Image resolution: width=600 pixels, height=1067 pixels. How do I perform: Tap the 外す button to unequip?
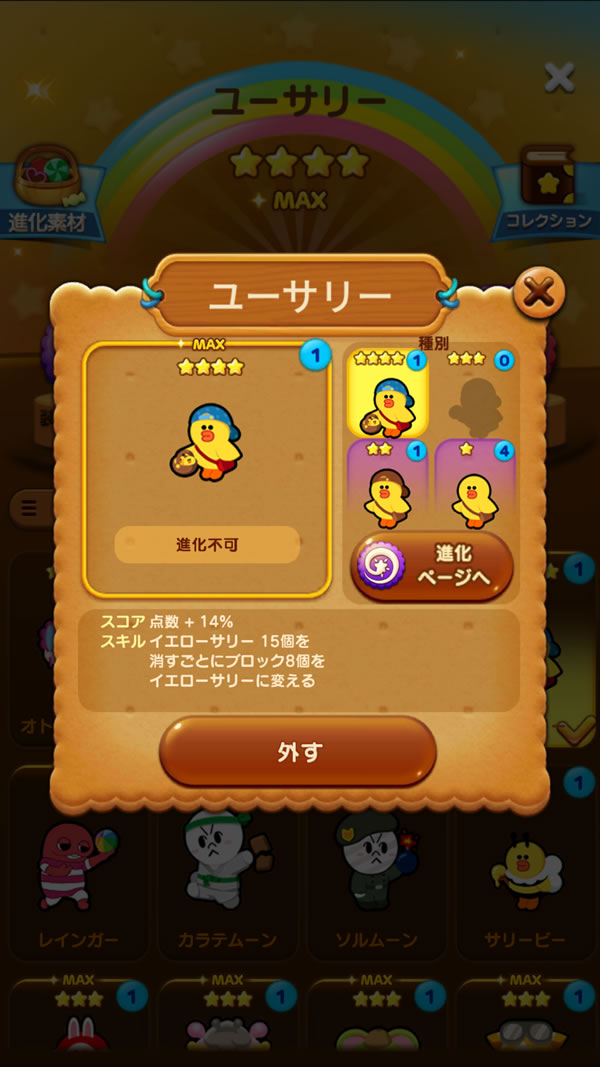coord(298,751)
